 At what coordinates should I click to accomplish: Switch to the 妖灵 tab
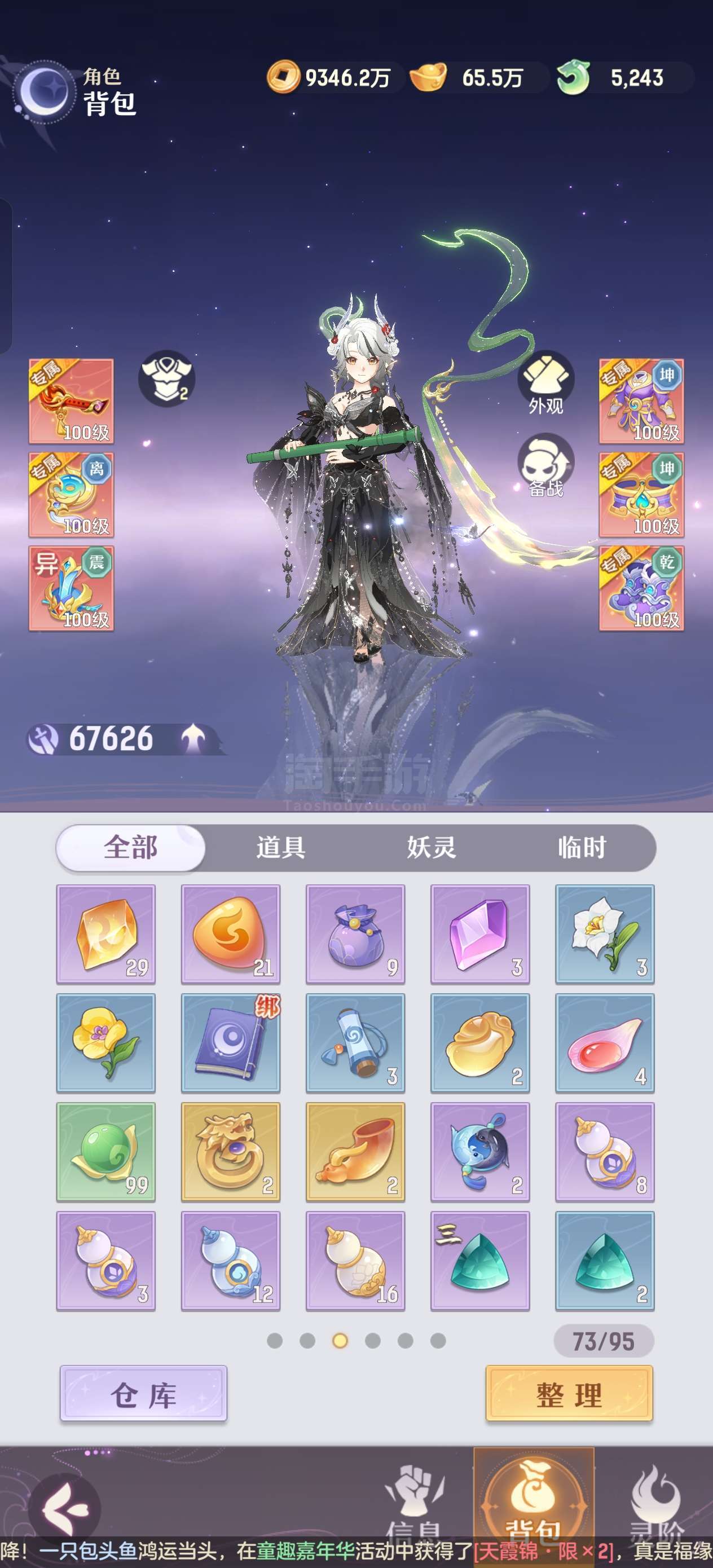click(x=431, y=847)
